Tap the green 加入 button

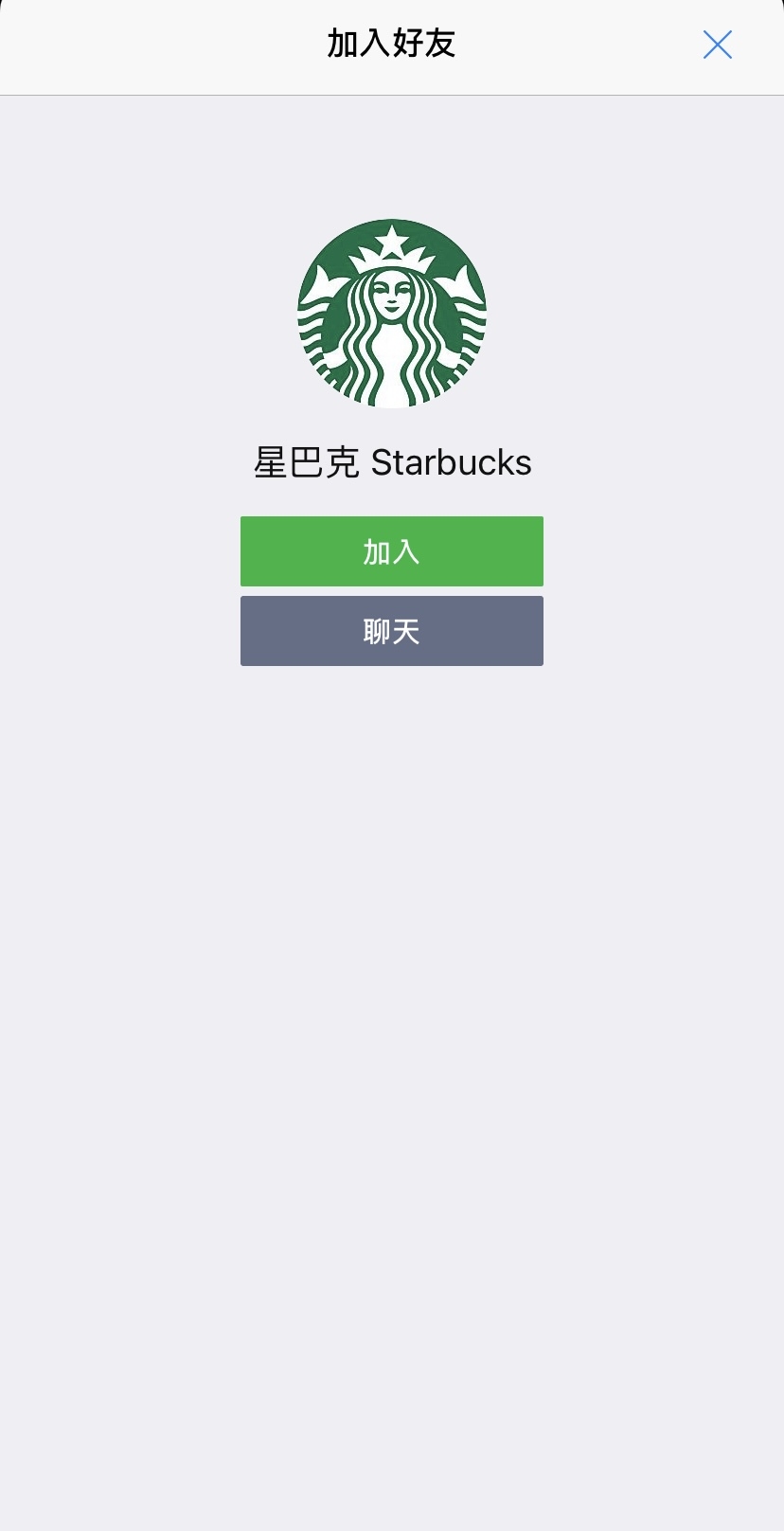tap(391, 551)
